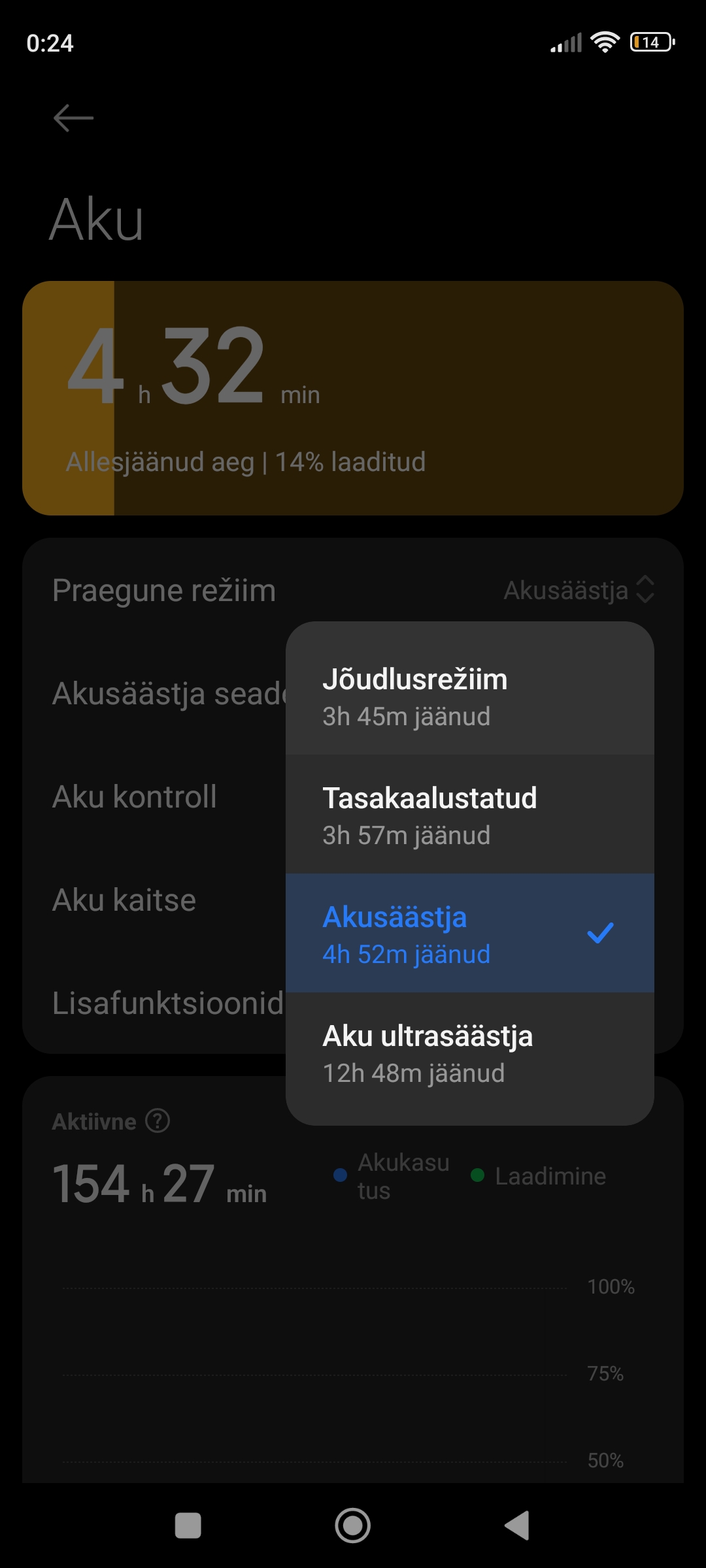The height and width of the screenshot is (1568, 706).
Task: Go back with the top arrow
Action: [x=73, y=118]
